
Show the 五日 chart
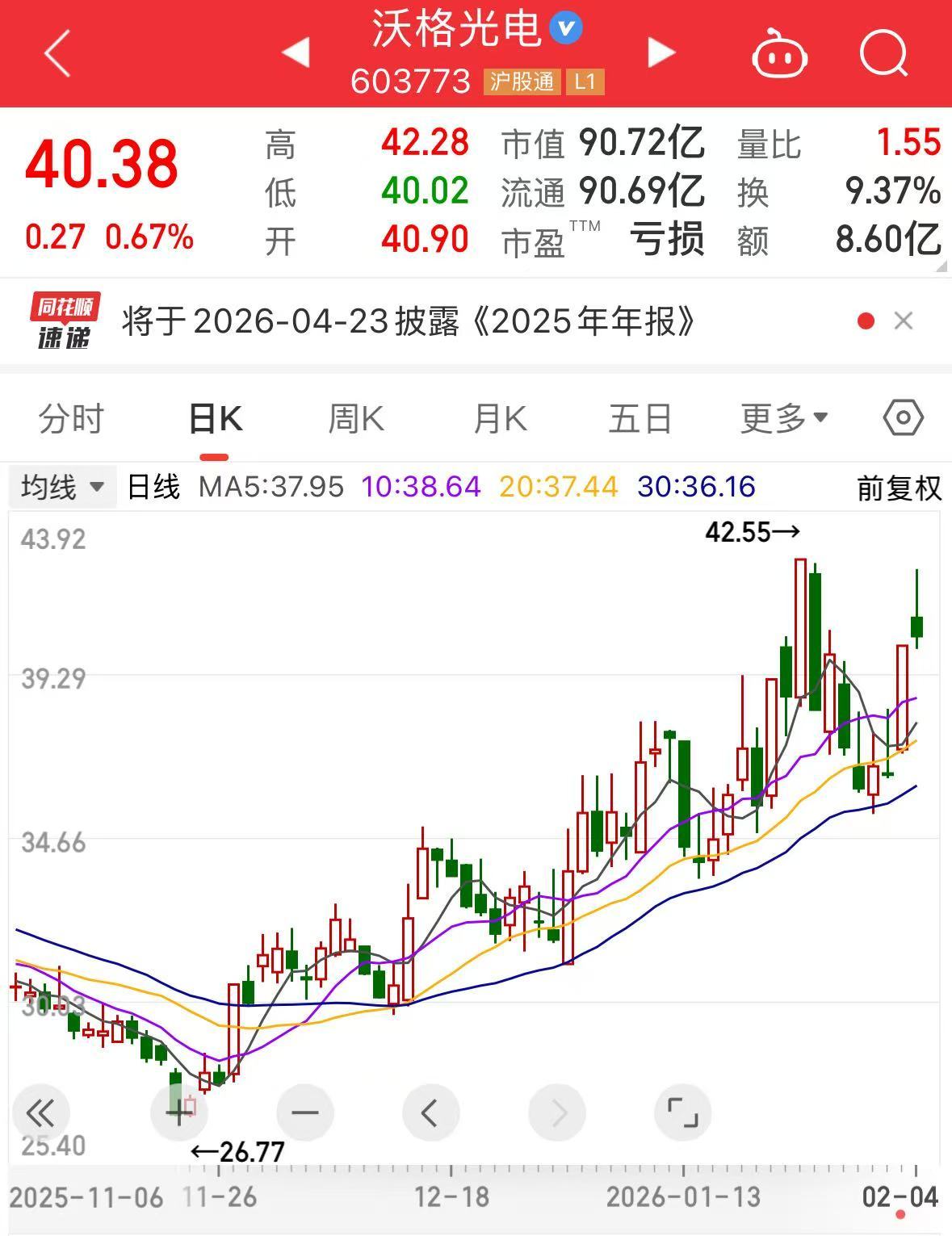pos(640,419)
